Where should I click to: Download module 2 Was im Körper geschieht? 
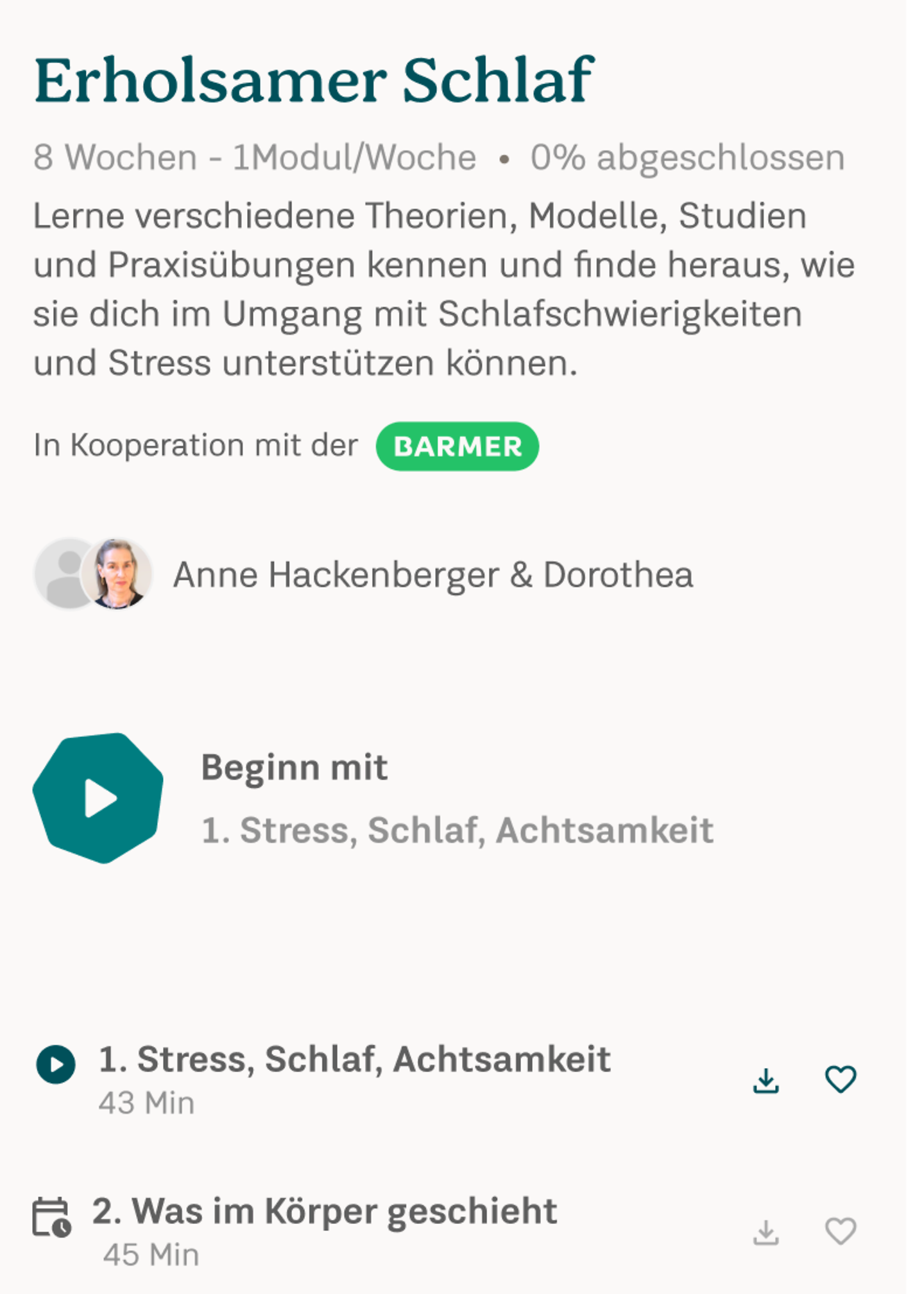click(766, 1232)
